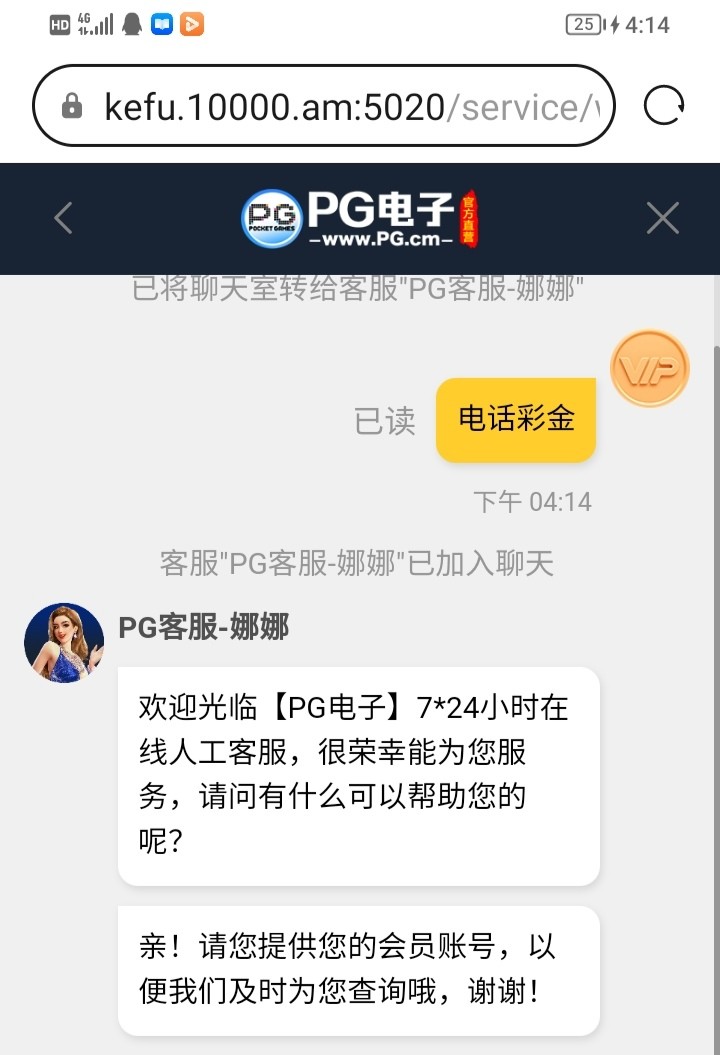Go back using the header arrow
The image size is (720, 1055).
[x=63, y=217]
